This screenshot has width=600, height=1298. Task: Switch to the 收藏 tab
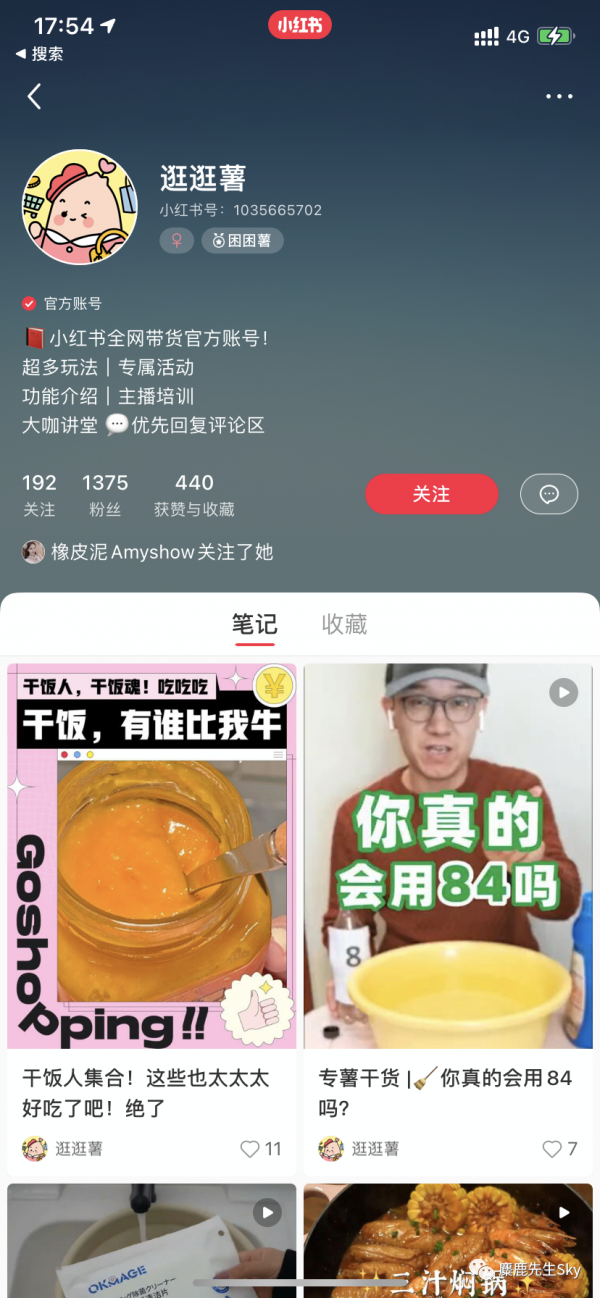344,624
